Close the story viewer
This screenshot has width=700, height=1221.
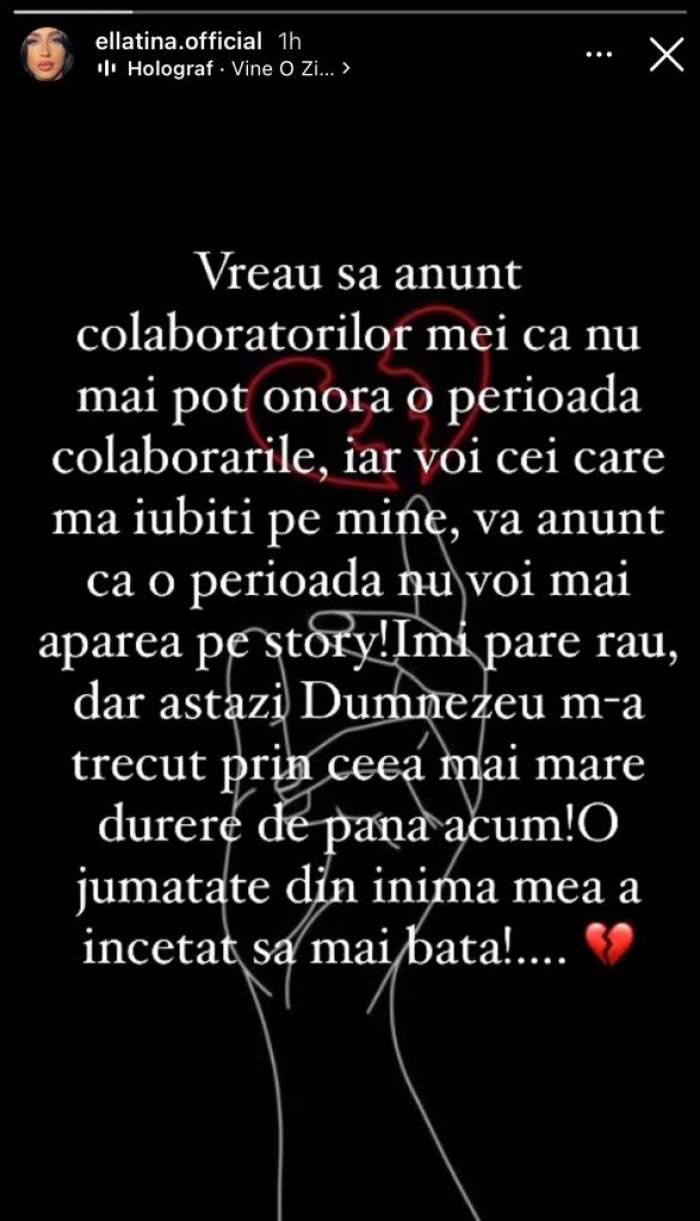666,55
